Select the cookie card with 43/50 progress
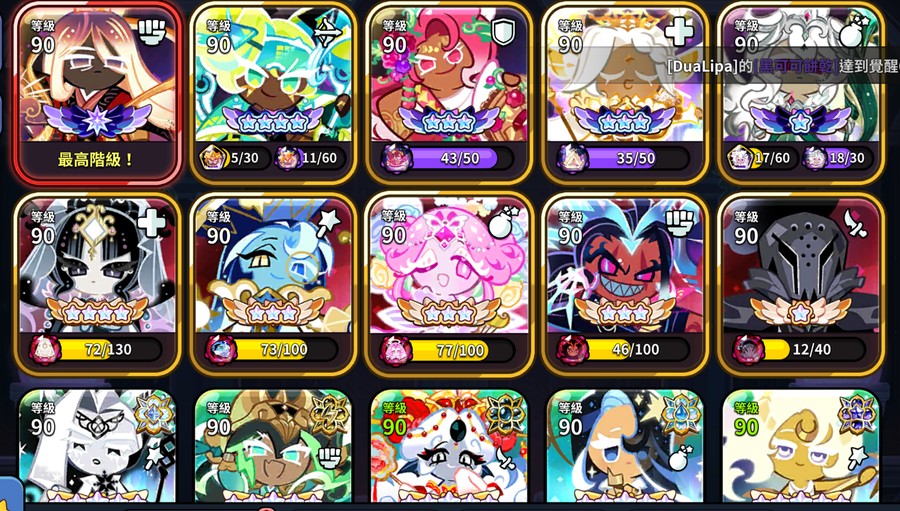The width and height of the screenshot is (900, 511). tap(449, 85)
